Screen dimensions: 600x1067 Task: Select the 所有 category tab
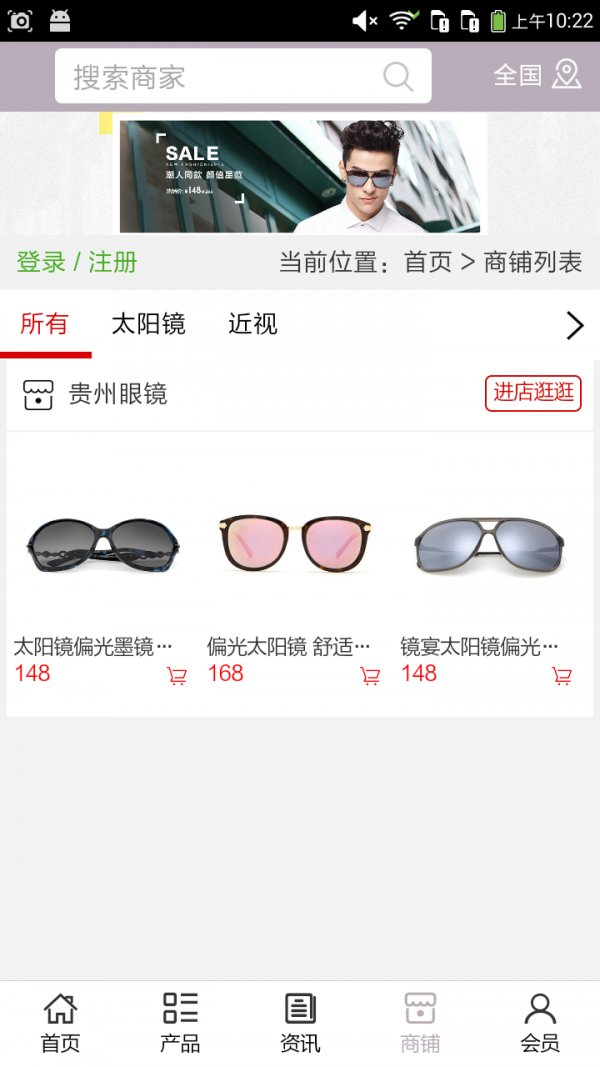[45, 324]
